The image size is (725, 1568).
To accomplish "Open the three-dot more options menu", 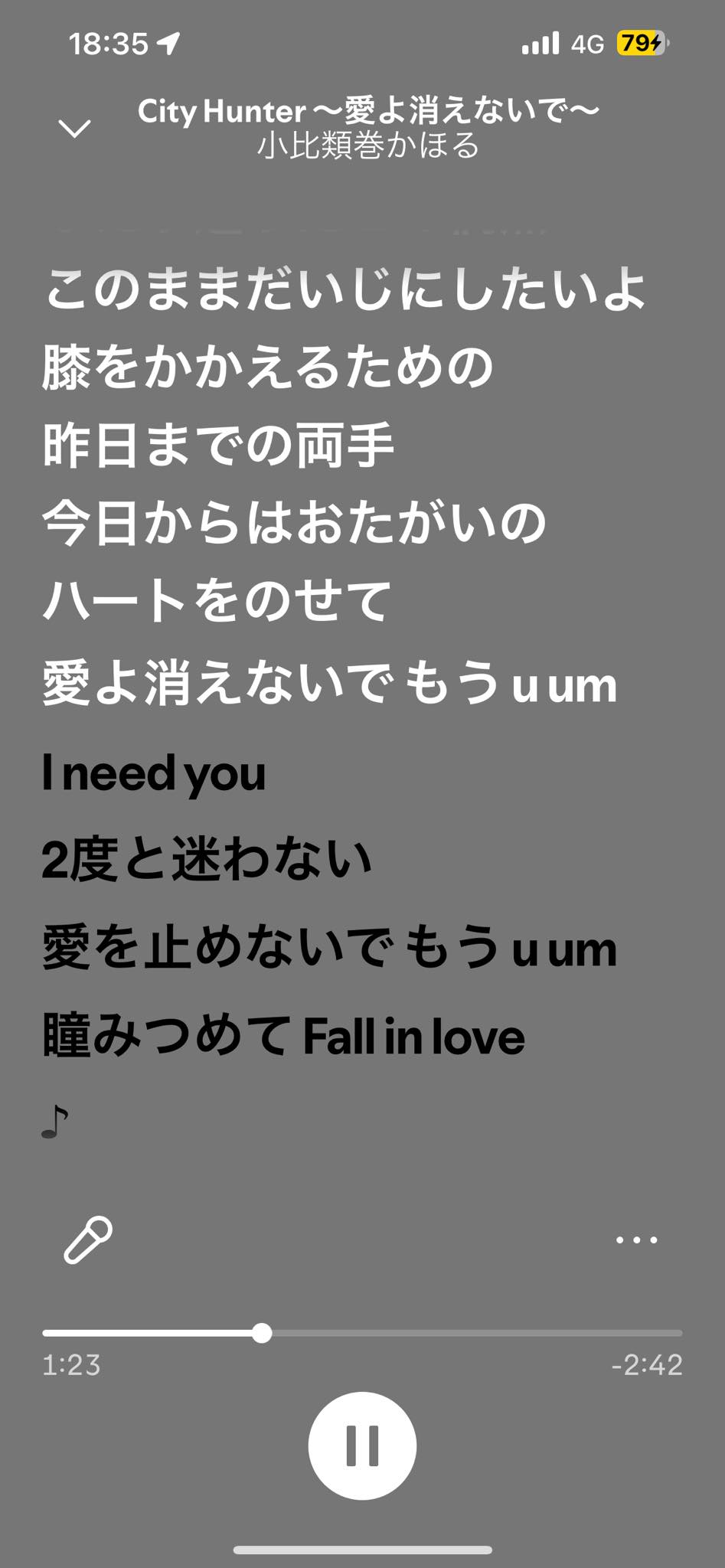I will [x=637, y=1240].
